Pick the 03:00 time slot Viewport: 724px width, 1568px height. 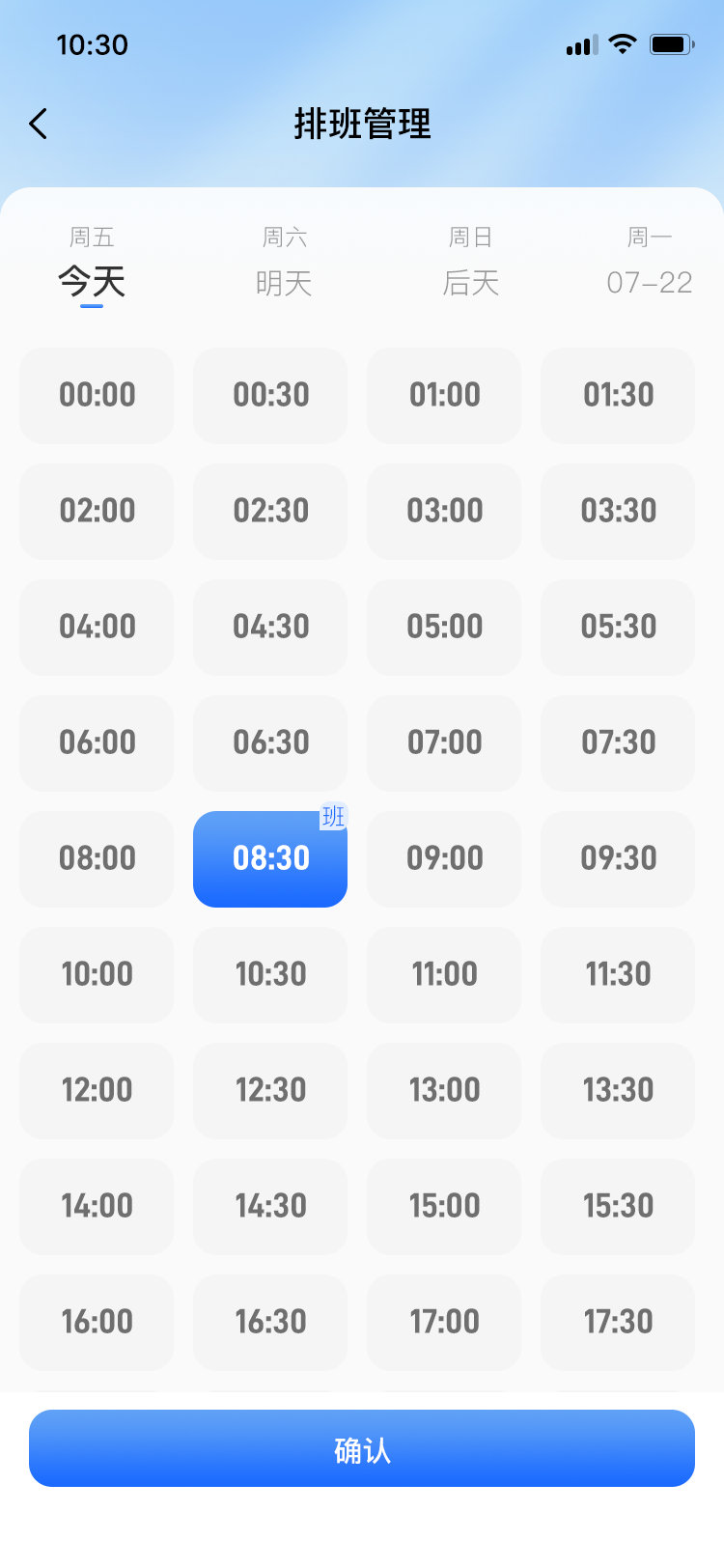click(444, 512)
